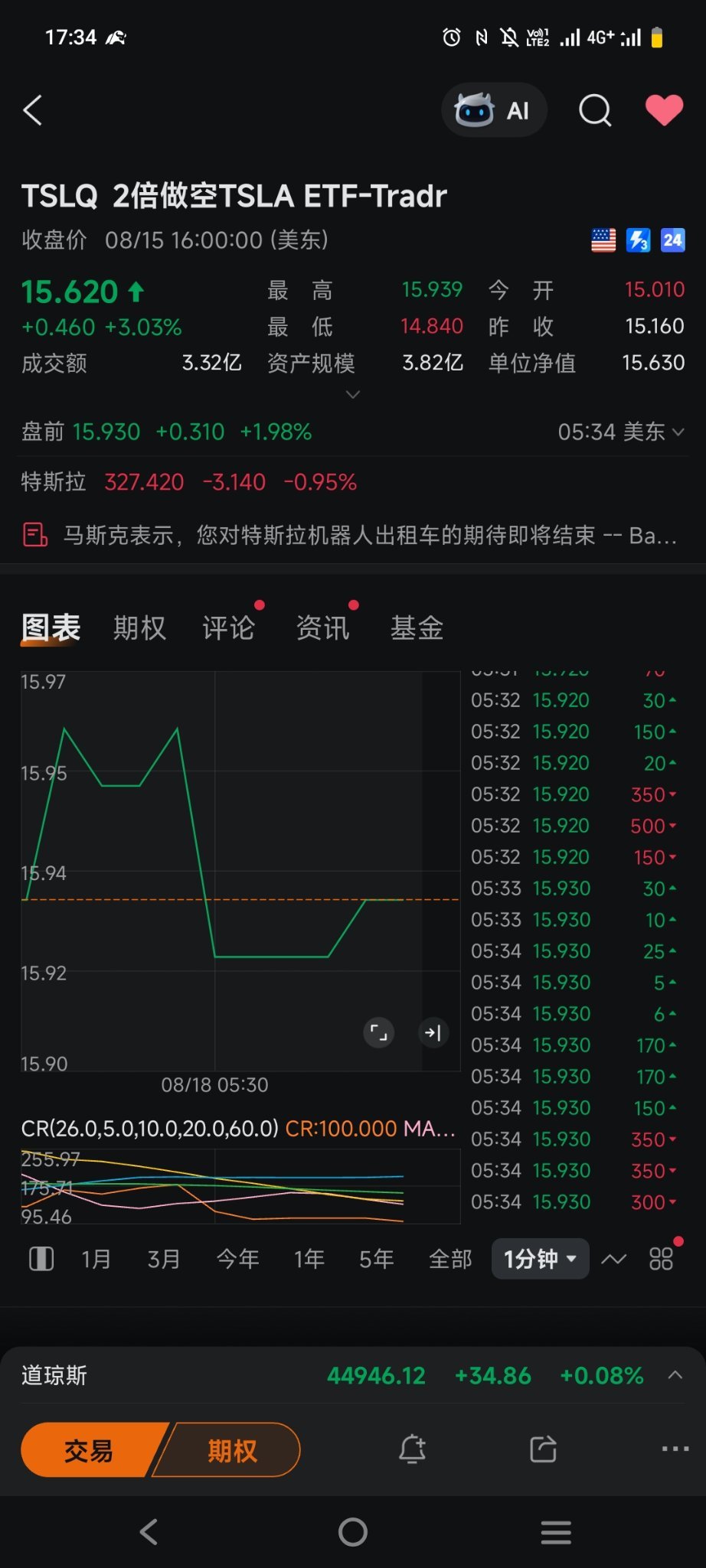Switch to the 基金 tab
Screen dimensions: 706x1568
click(x=417, y=628)
